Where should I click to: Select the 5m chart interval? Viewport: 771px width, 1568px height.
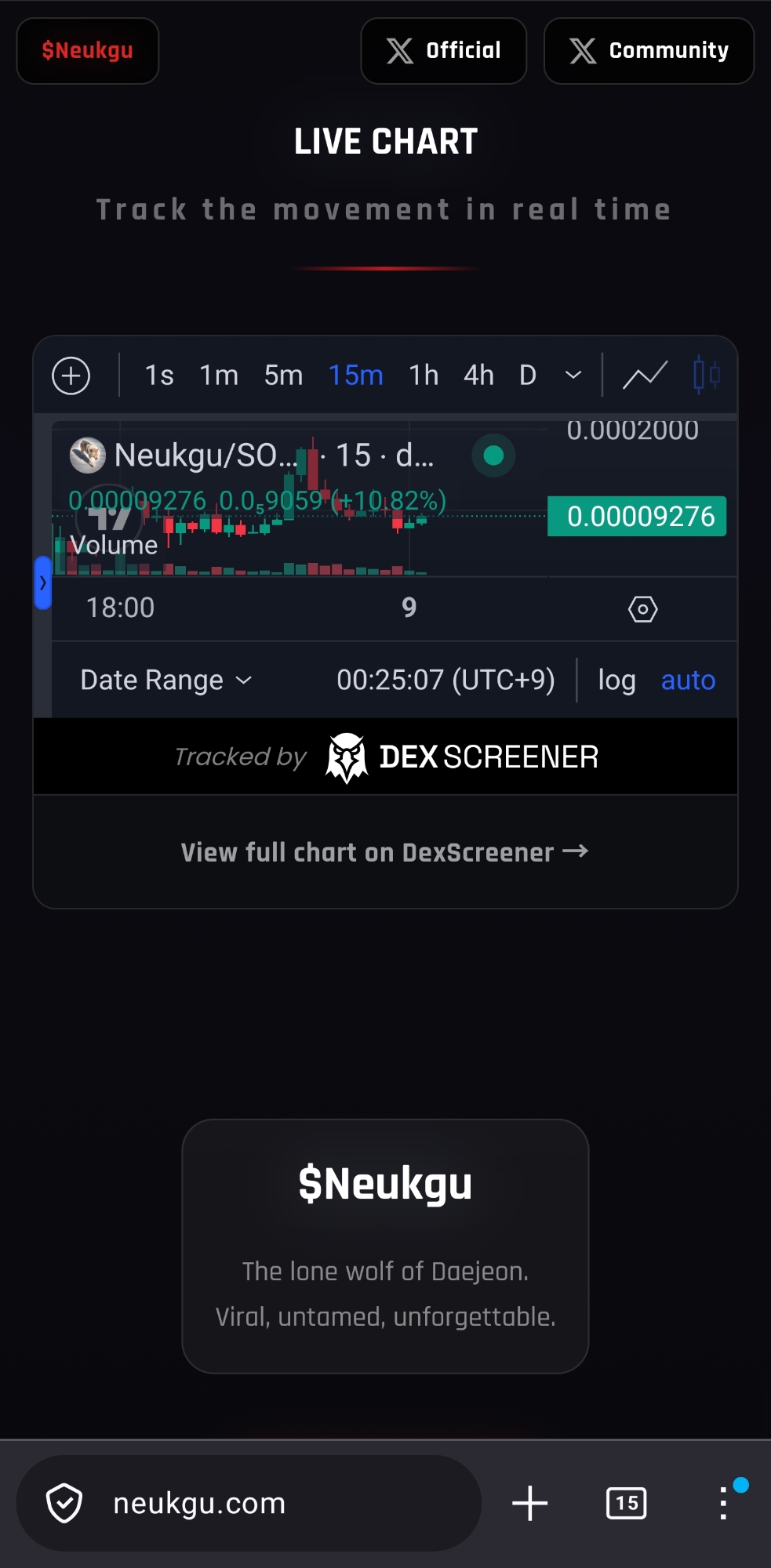283,376
